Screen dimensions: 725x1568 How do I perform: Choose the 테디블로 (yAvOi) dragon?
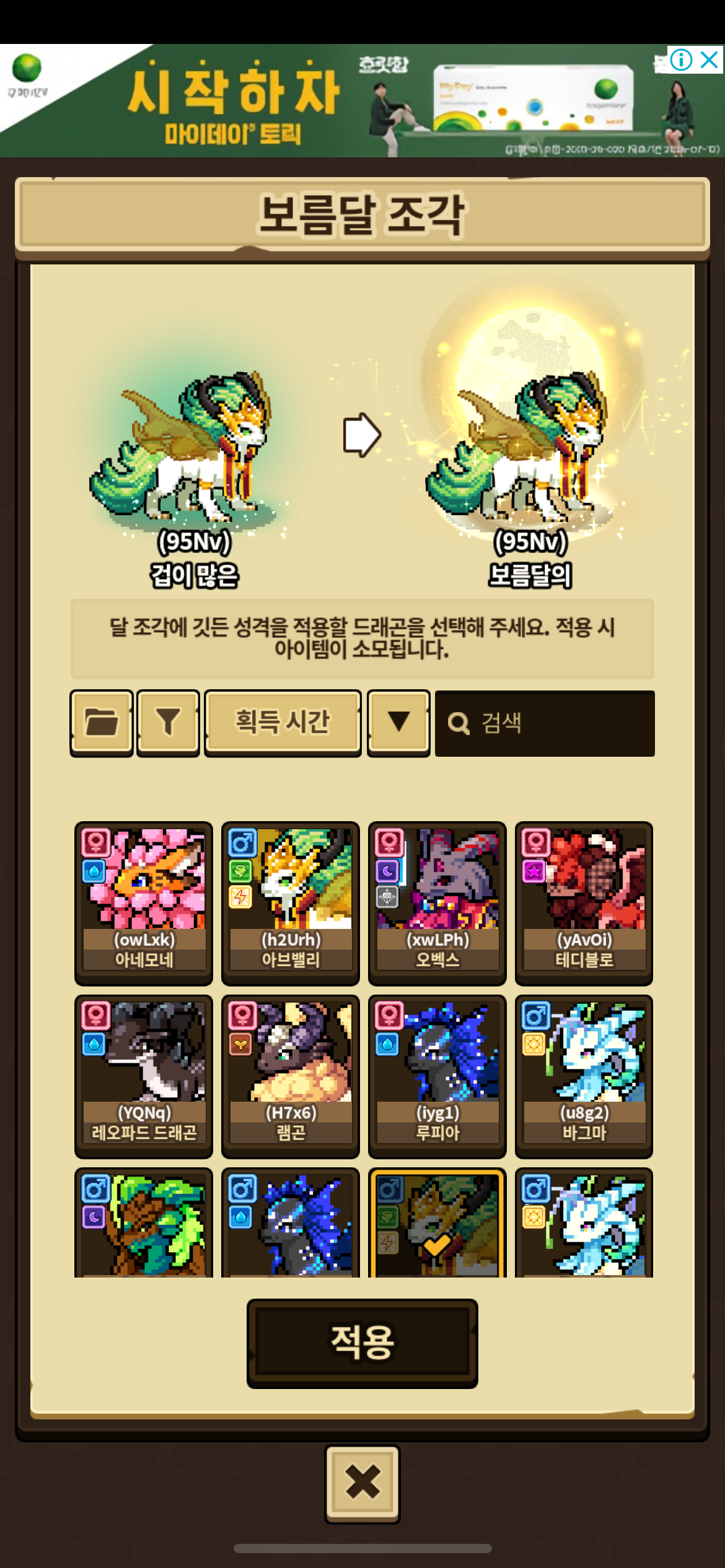[x=584, y=902]
